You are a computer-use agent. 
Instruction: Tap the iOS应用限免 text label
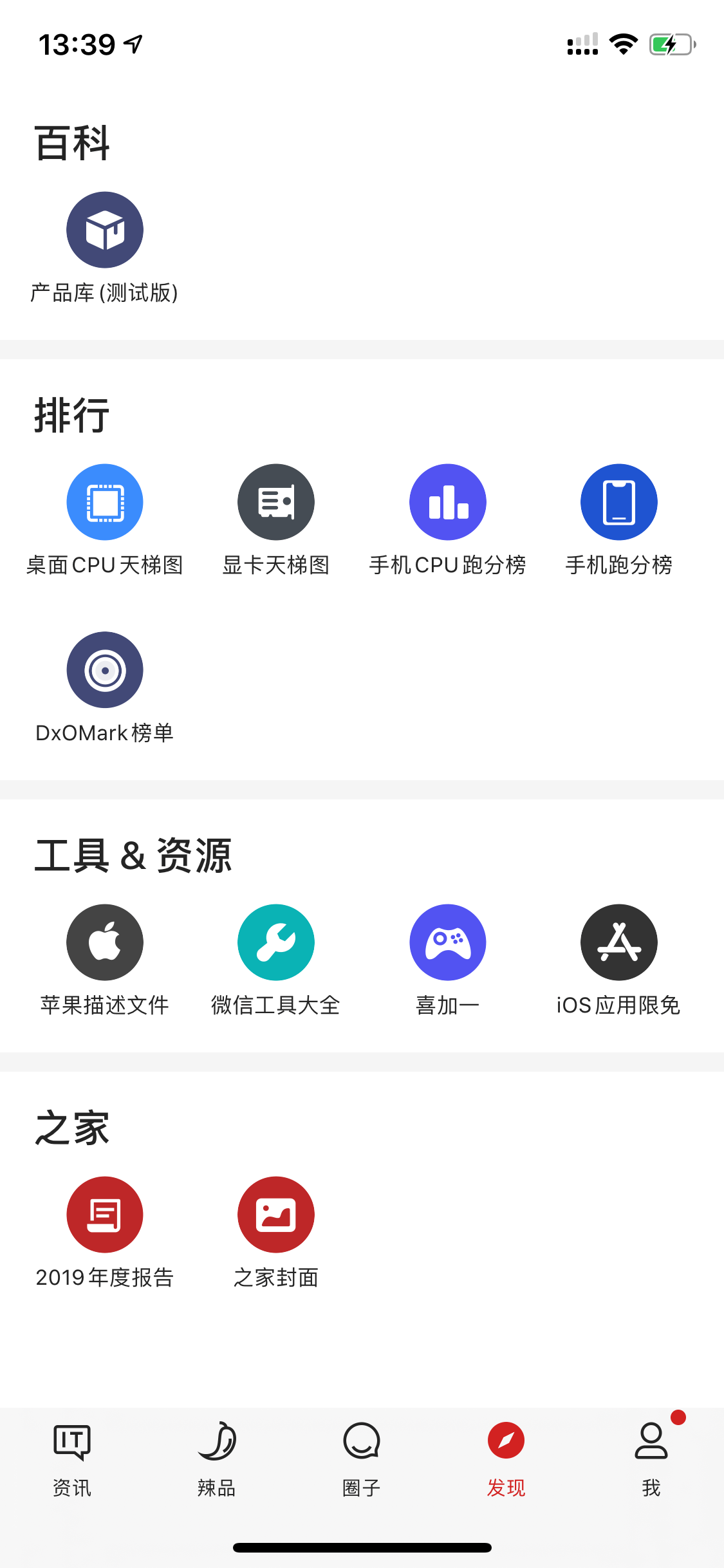tap(618, 1004)
